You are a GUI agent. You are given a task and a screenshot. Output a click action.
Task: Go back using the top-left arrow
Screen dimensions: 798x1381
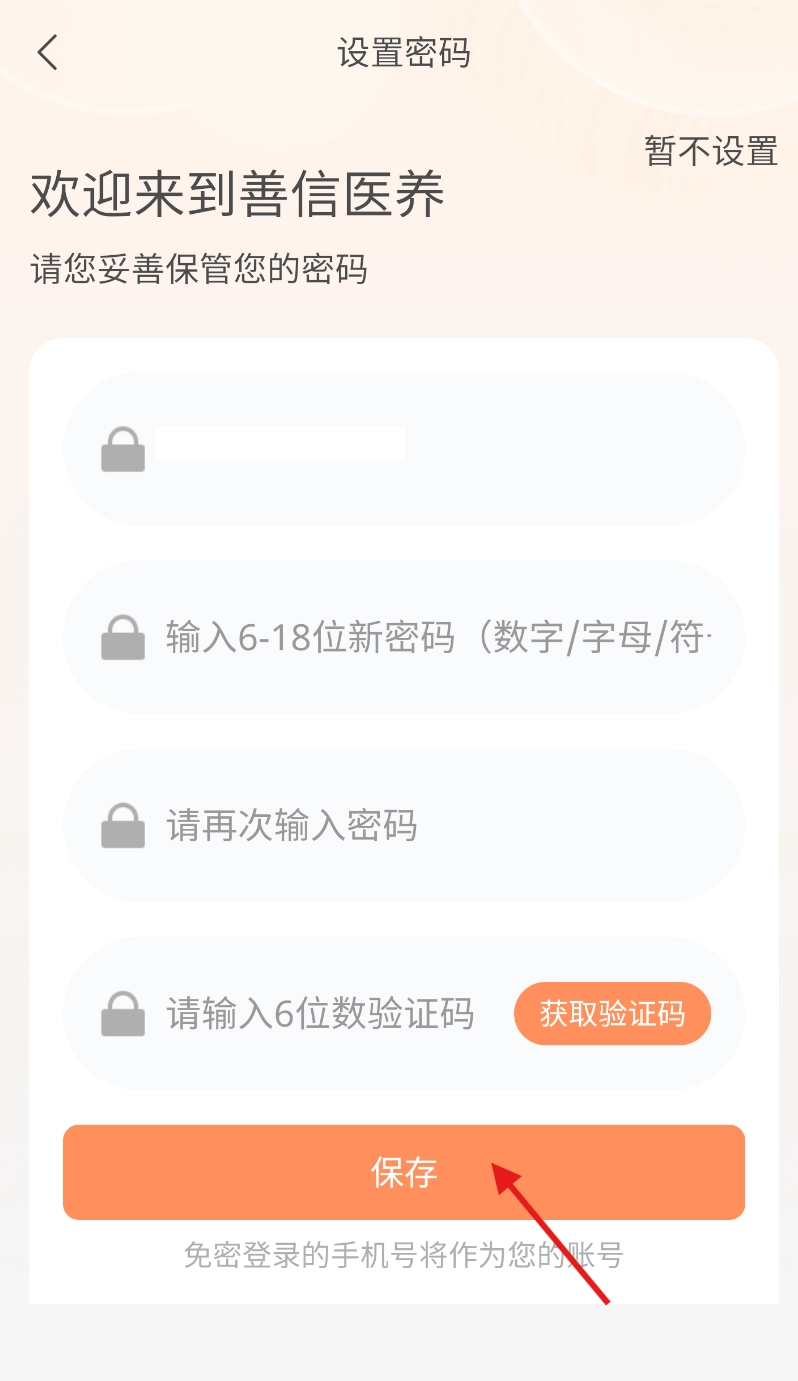tap(47, 52)
